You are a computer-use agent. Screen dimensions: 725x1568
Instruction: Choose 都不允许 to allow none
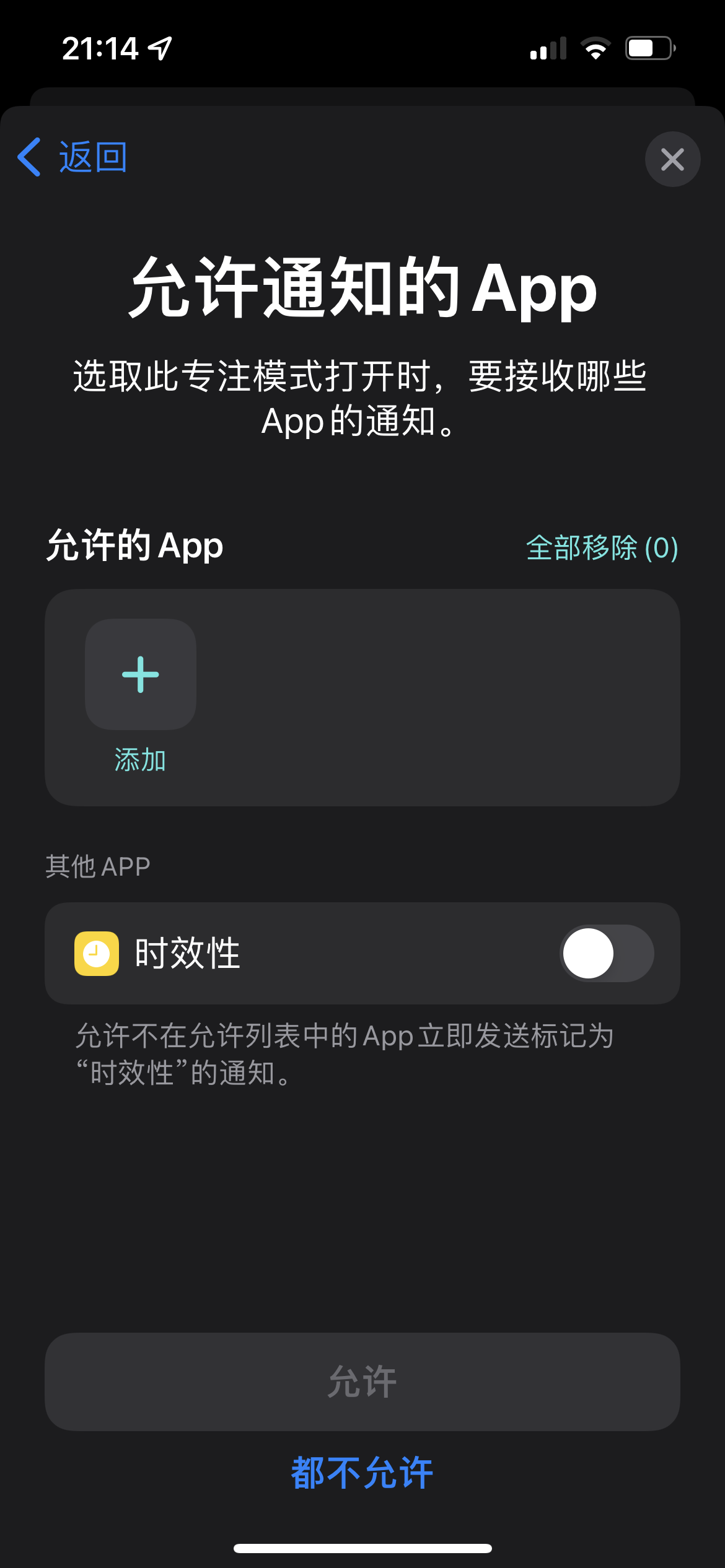click(362, 1472)
